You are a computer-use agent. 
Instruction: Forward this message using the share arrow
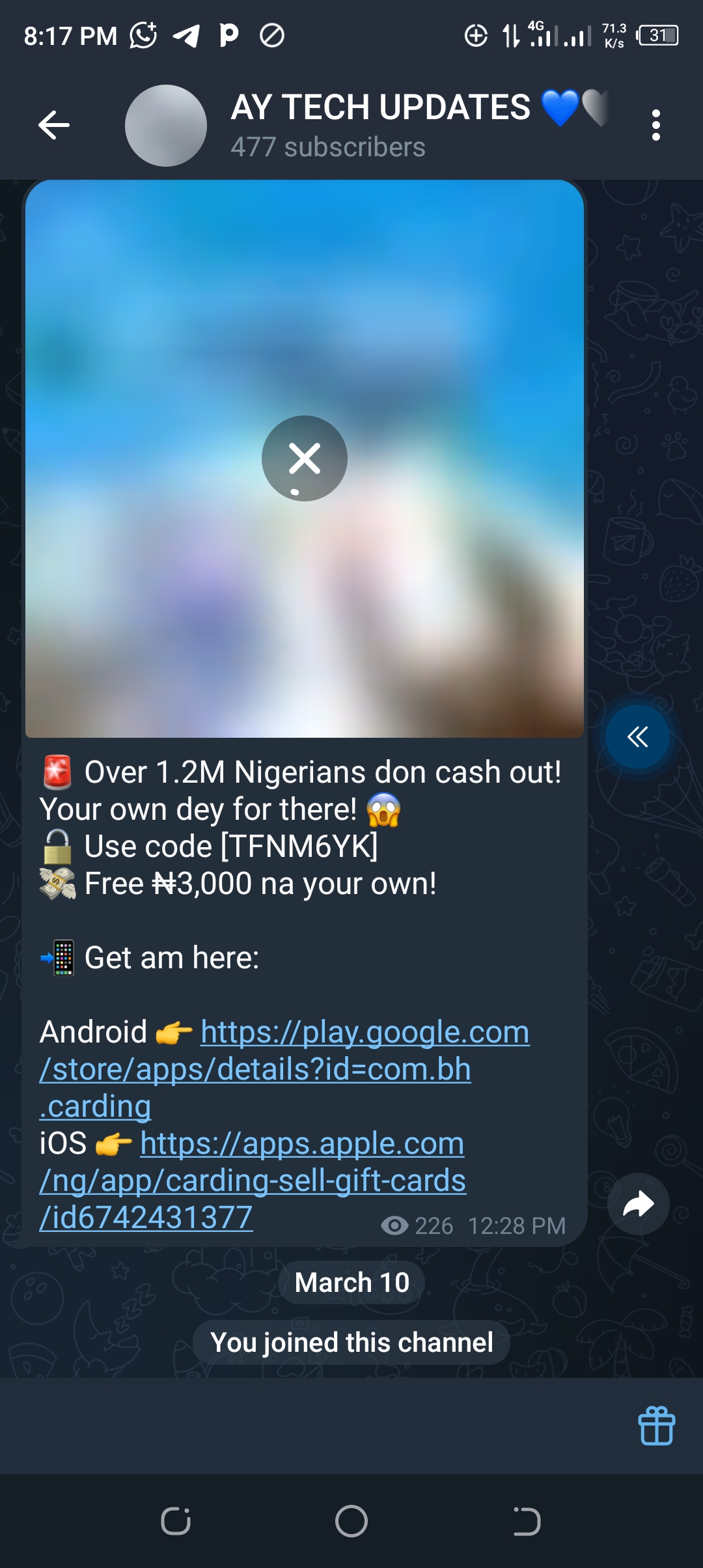click(638, 1204)
